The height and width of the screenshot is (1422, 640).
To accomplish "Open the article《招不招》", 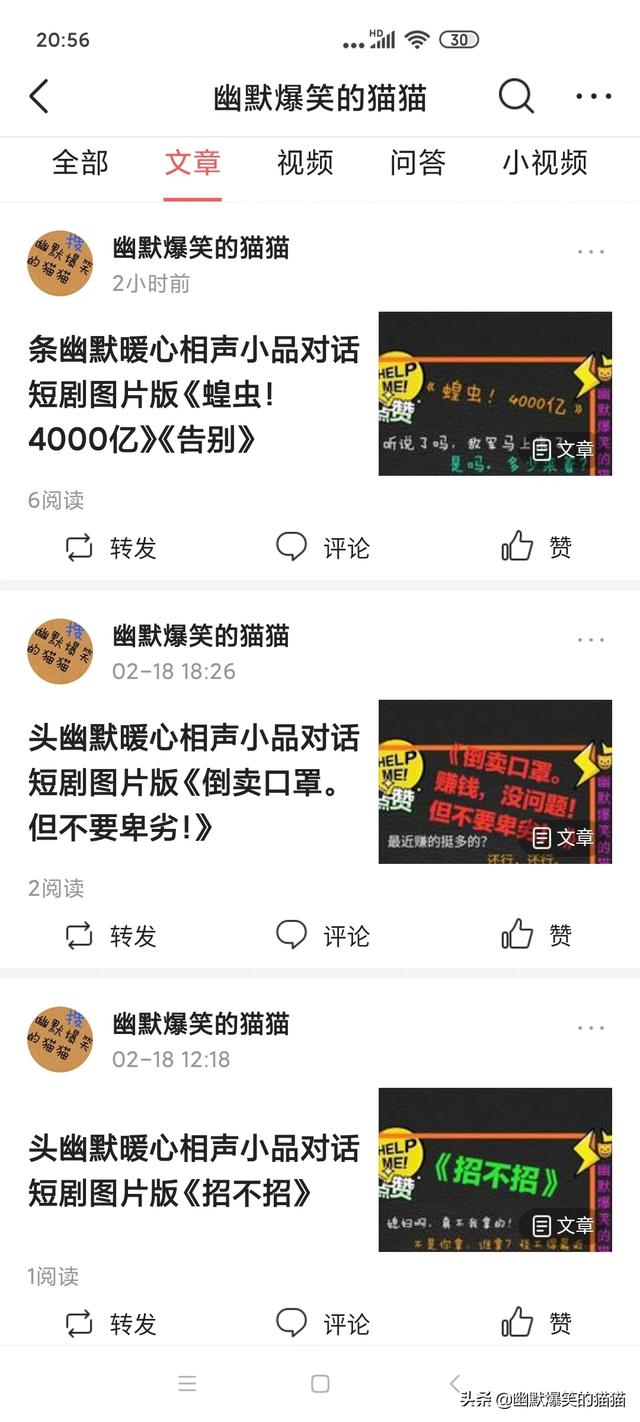I will (193, 1170).
